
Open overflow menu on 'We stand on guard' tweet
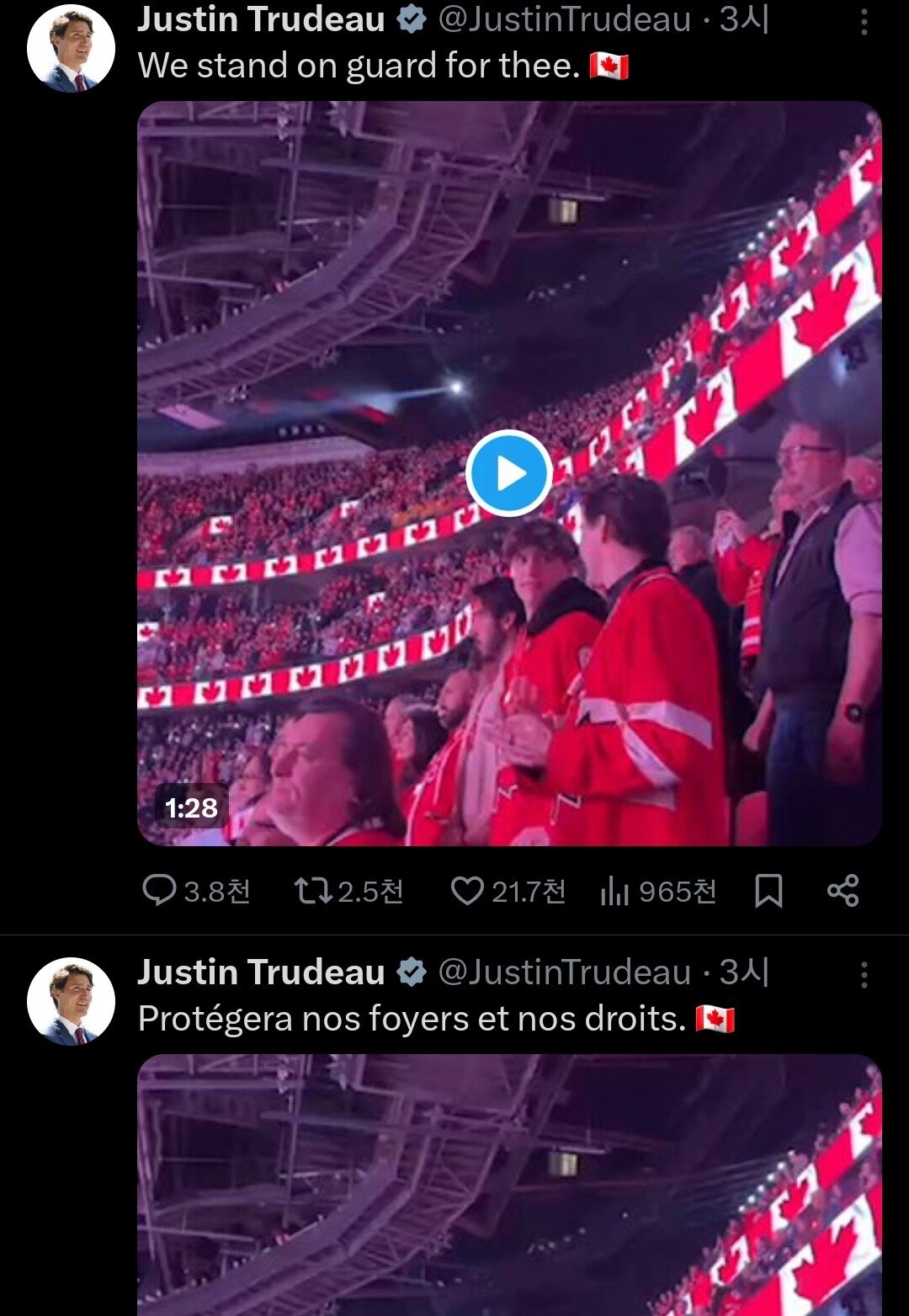pos(864,22)
